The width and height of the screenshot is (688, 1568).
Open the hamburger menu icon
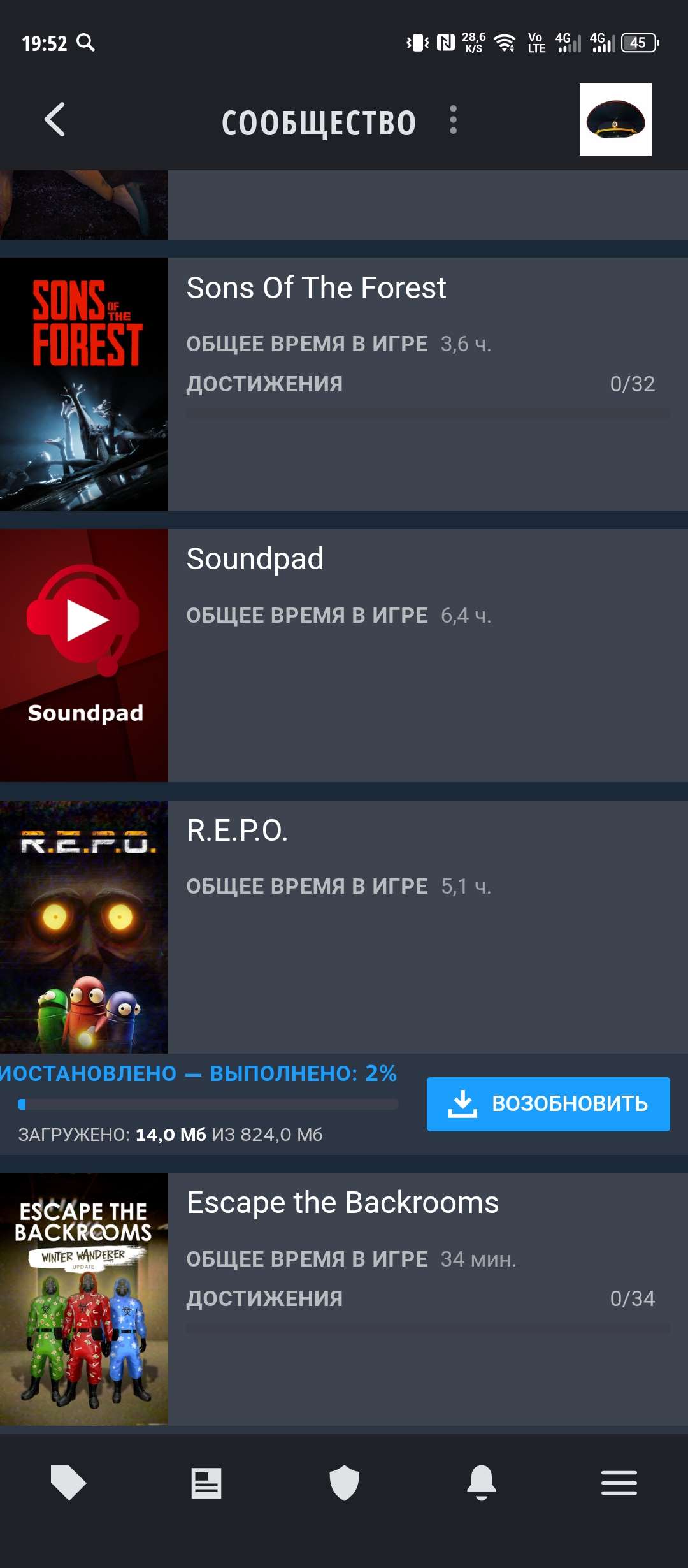pos(618,1482)
